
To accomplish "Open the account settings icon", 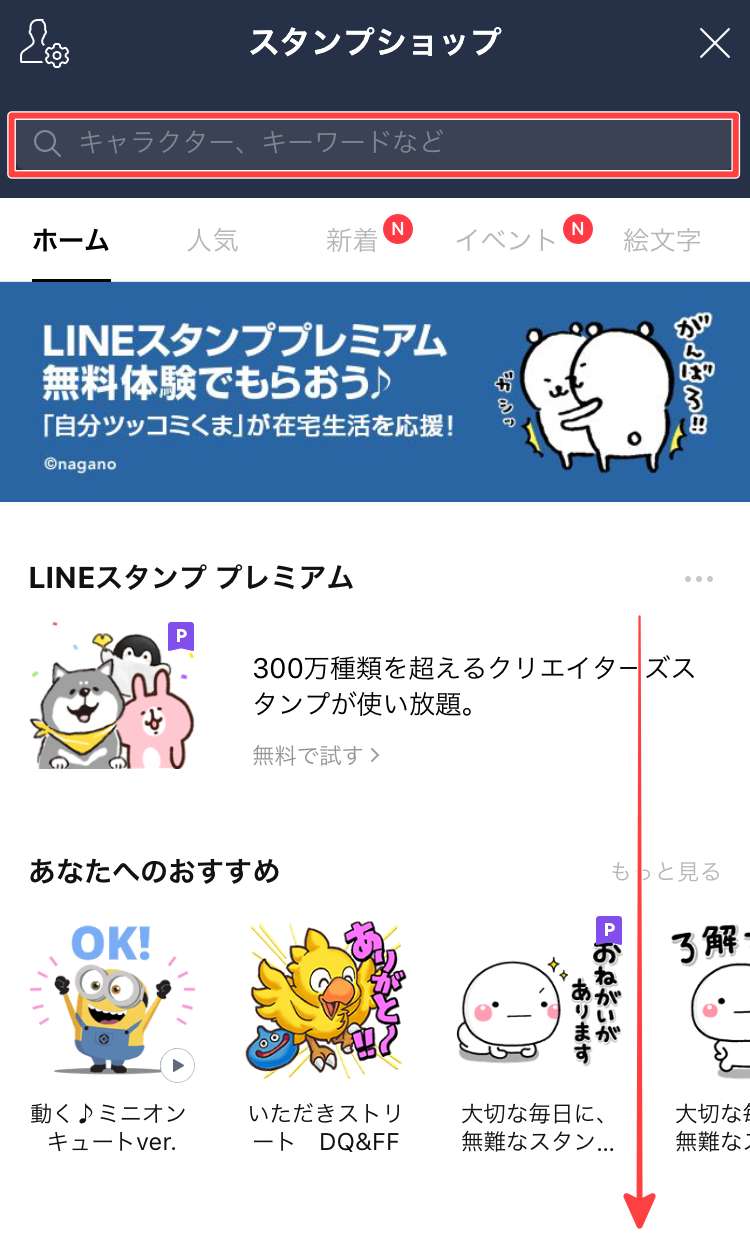I will [x=44, y=43].
